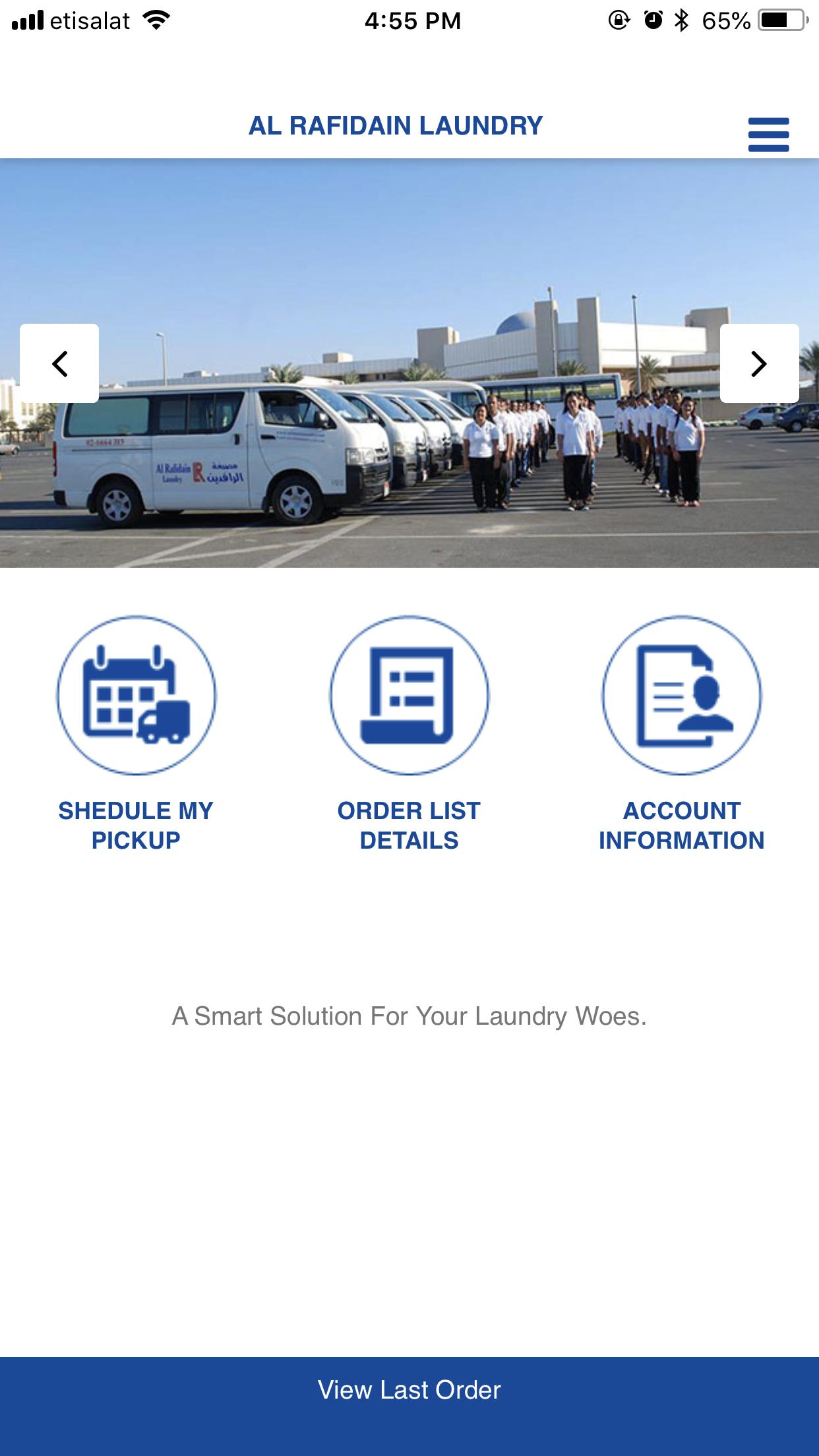
Task: Tap the Wi-Fi icon in the status bar
Action: pos(156,19)
